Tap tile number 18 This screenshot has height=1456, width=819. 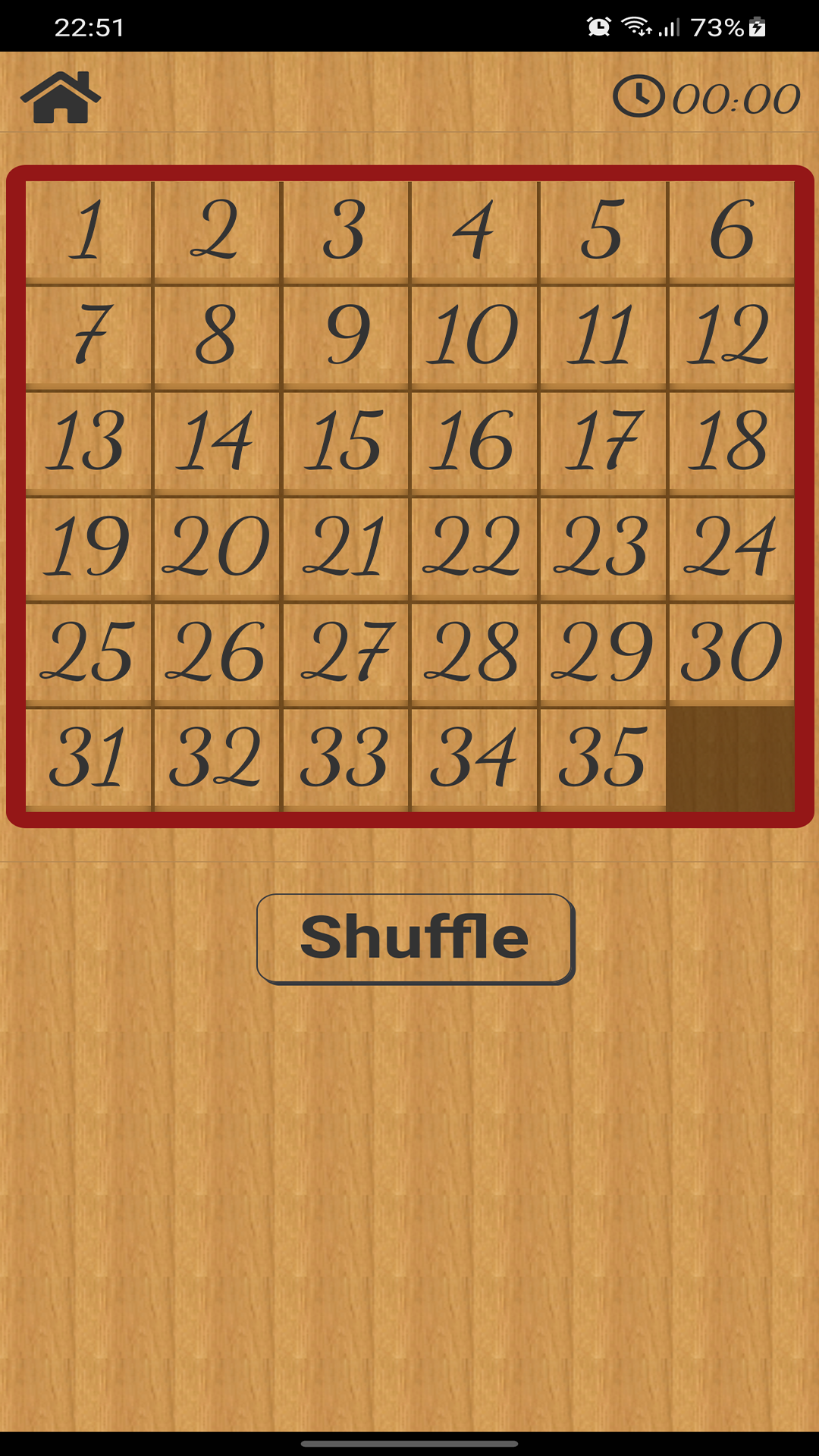(x=732, y=440)
